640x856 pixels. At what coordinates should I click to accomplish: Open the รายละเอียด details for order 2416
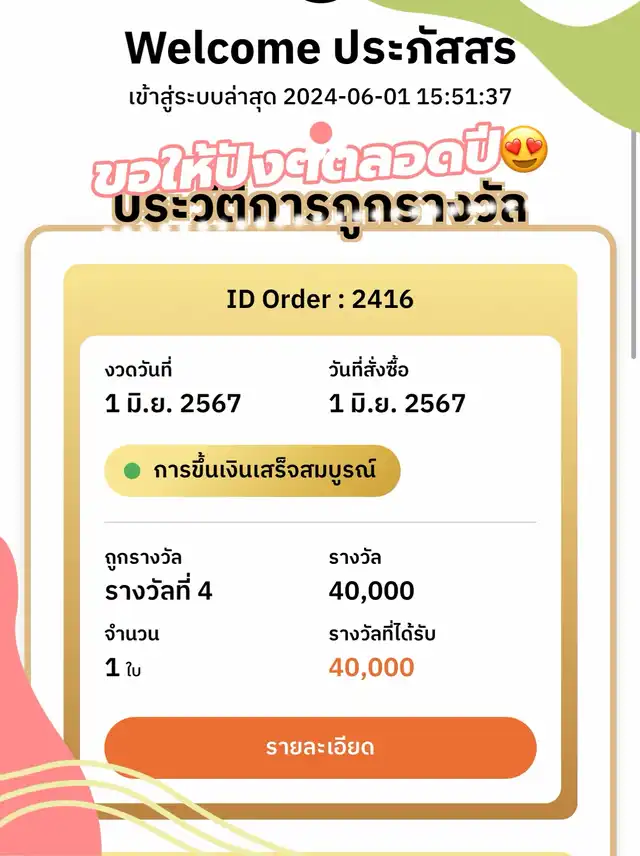click(320, 747)
